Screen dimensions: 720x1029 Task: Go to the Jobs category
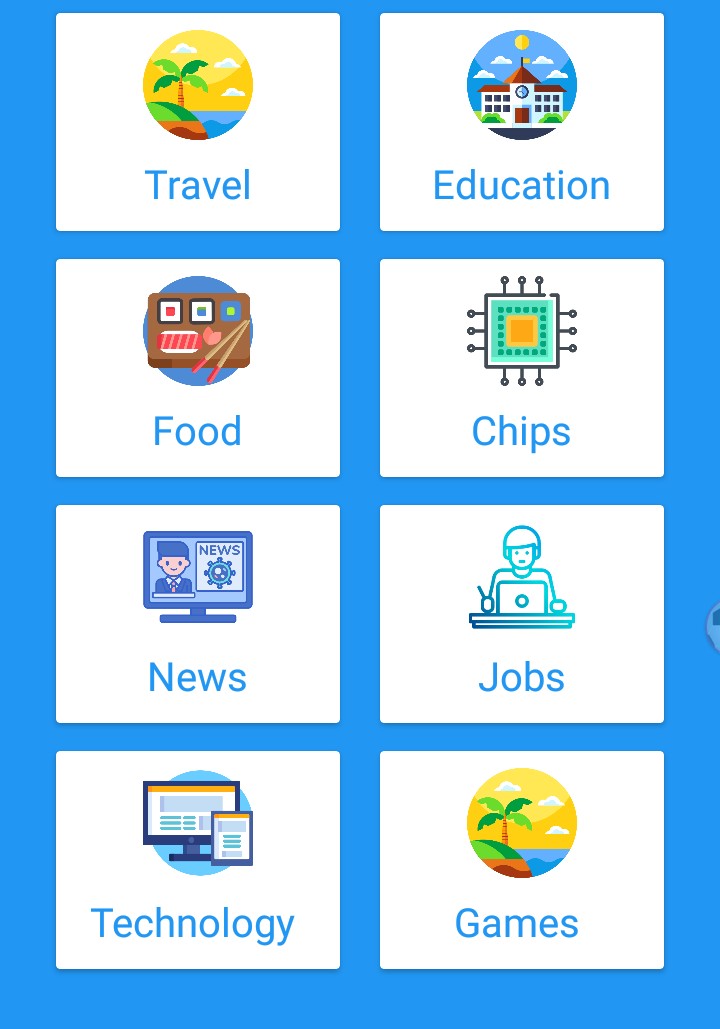(522, 614)
